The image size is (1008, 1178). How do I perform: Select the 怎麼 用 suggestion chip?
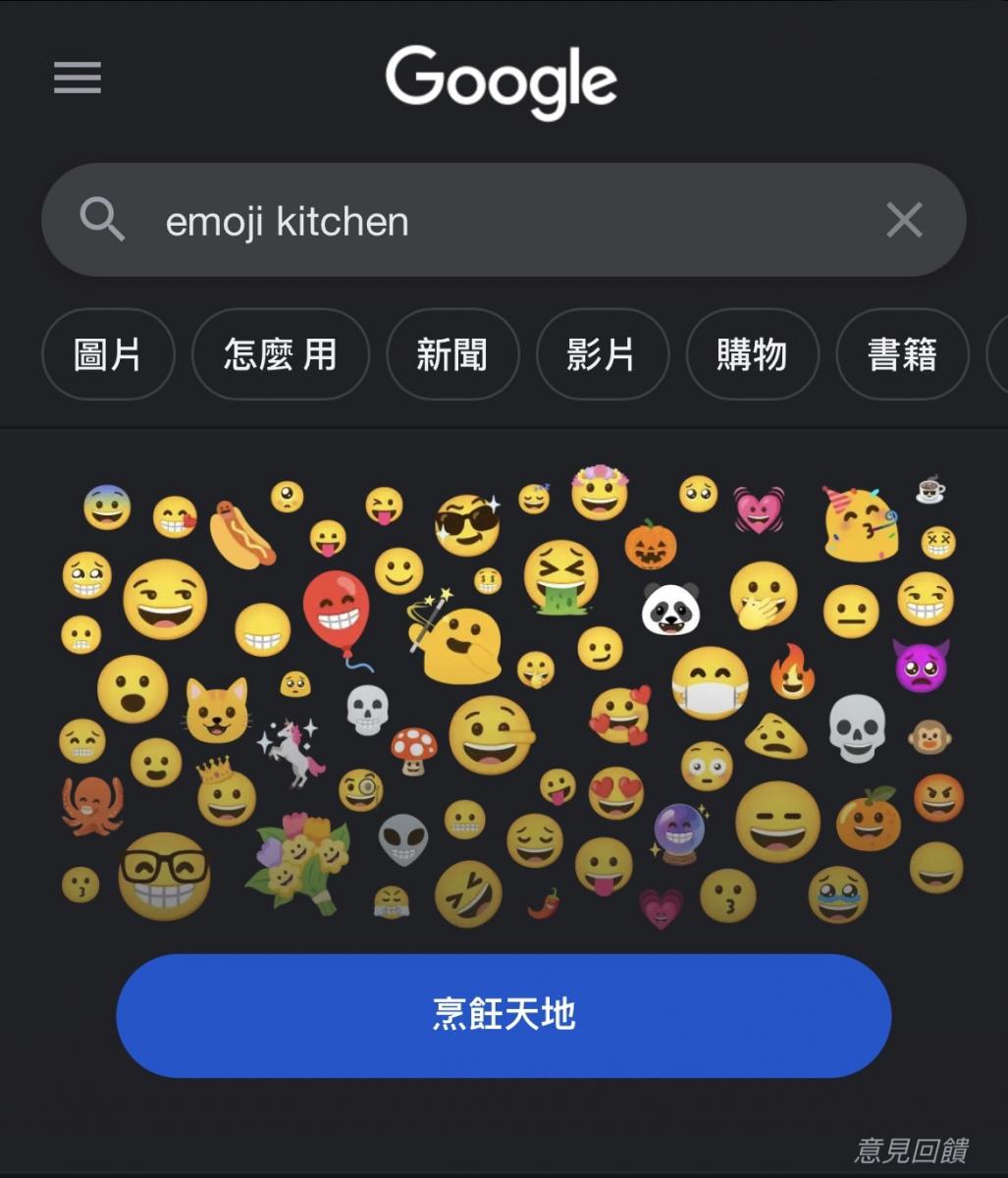[x=280, y=354]
